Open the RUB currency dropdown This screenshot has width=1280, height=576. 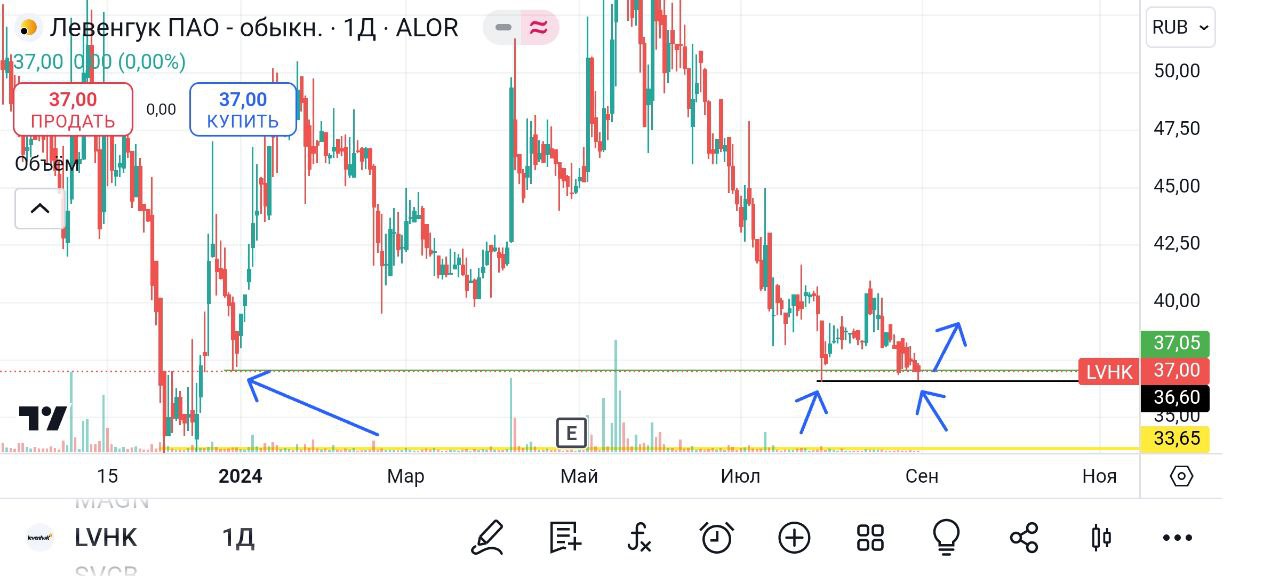tap(1181, 27)
